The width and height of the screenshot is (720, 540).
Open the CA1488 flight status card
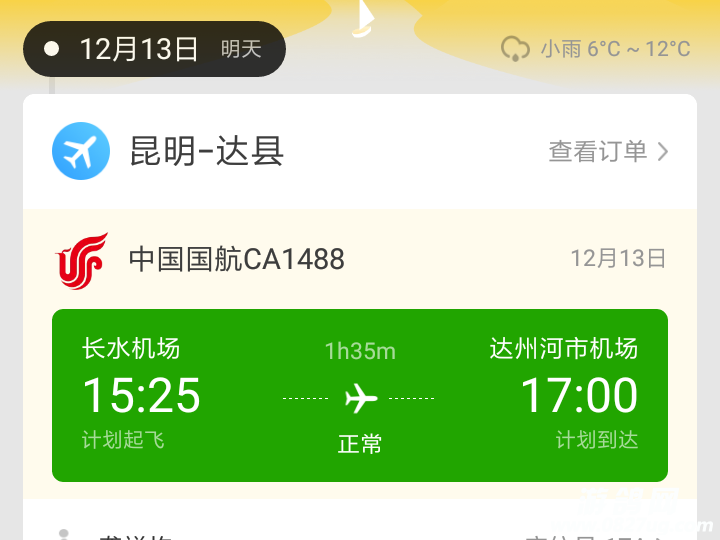click(x=360, y=395)
